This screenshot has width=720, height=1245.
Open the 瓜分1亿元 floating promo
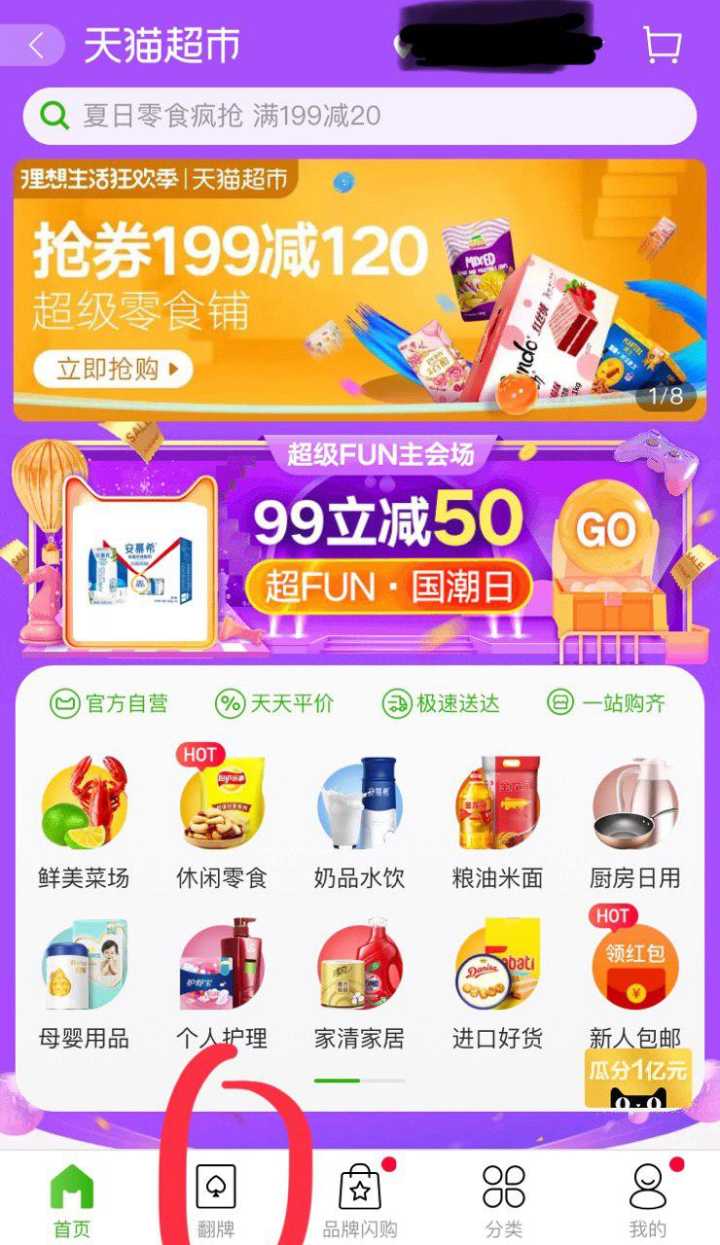point(638,1080)
